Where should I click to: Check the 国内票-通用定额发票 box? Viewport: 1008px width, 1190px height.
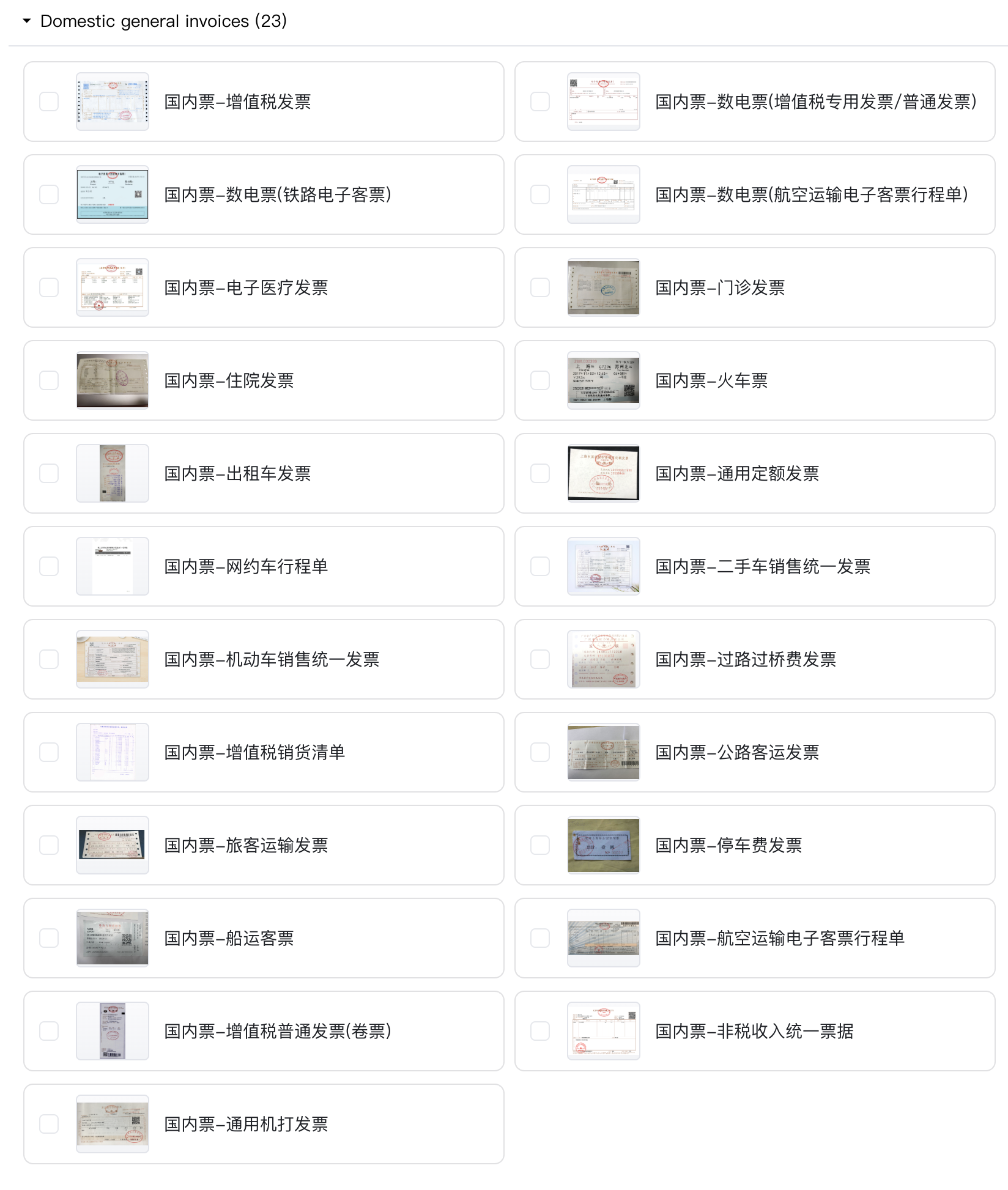(540, 473)
